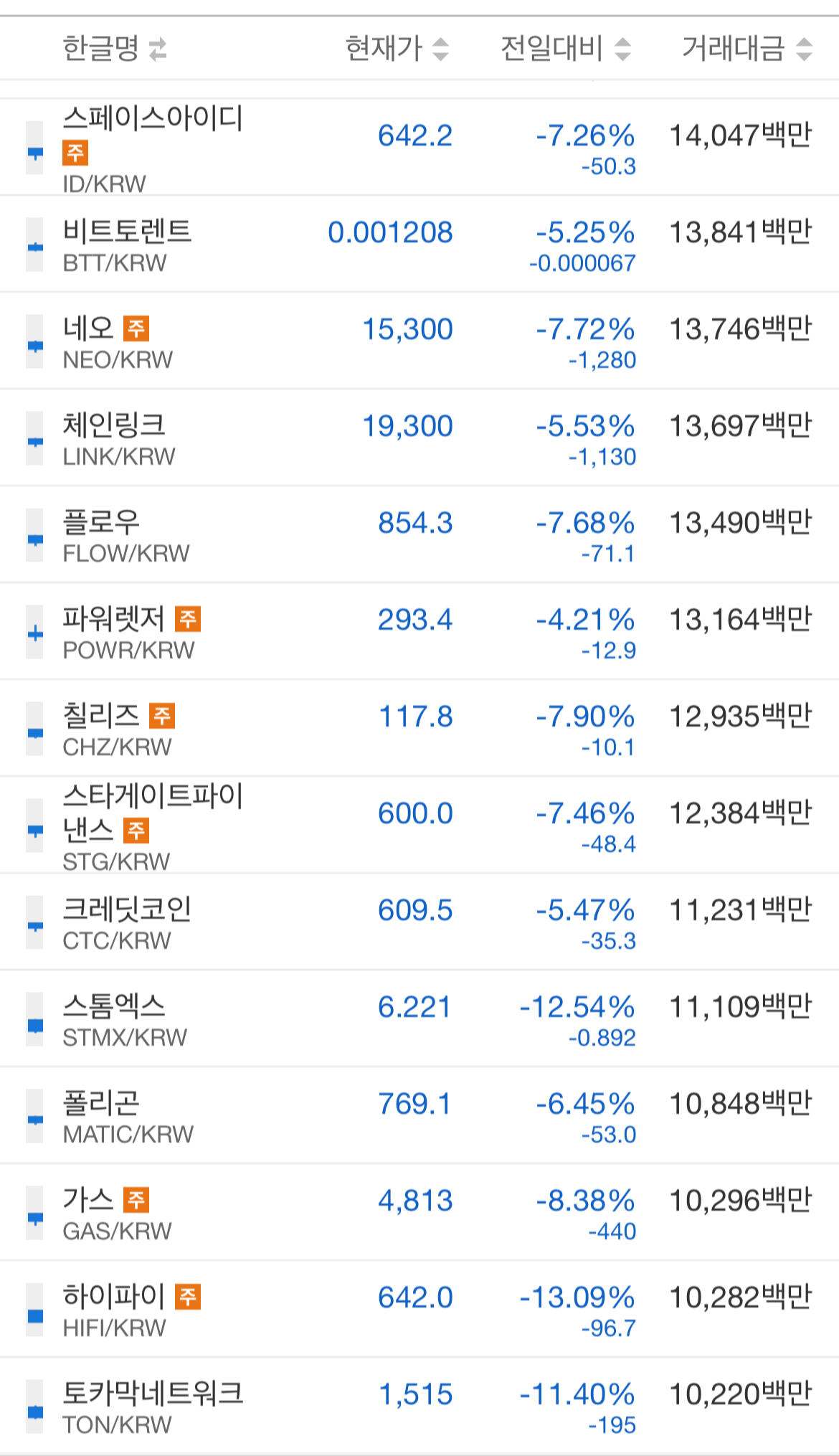Sort the list by 전일대비

tap(566, 49)
